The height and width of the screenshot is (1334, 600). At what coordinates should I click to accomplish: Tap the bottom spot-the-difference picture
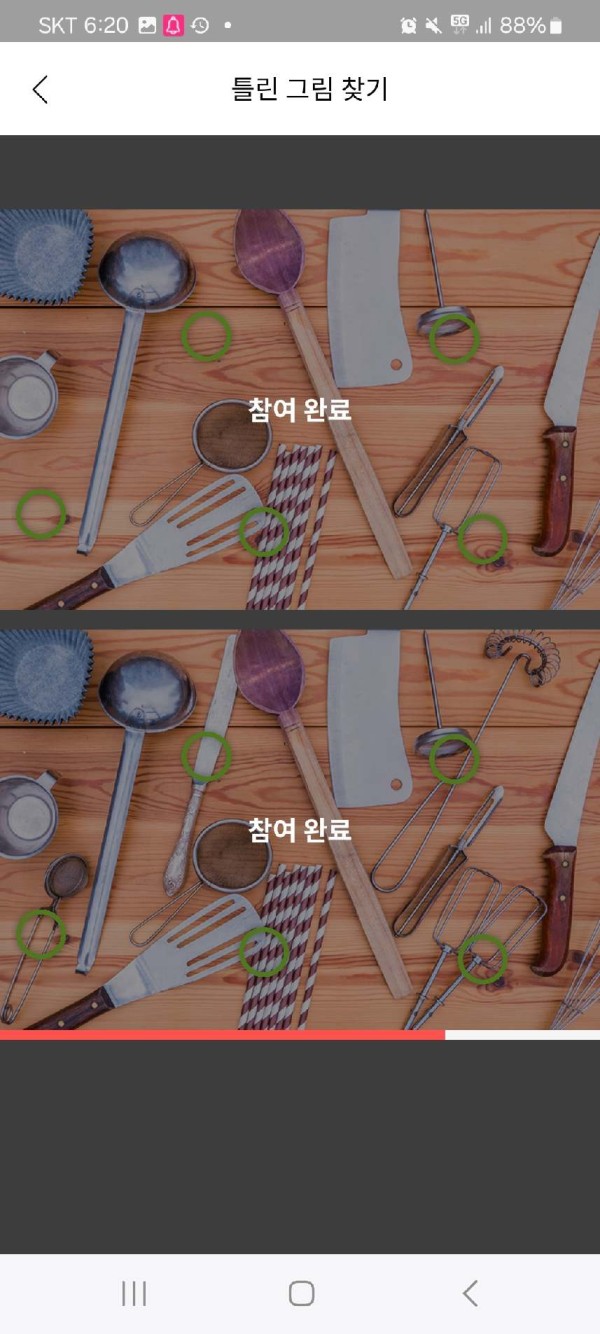pos(300,829)
